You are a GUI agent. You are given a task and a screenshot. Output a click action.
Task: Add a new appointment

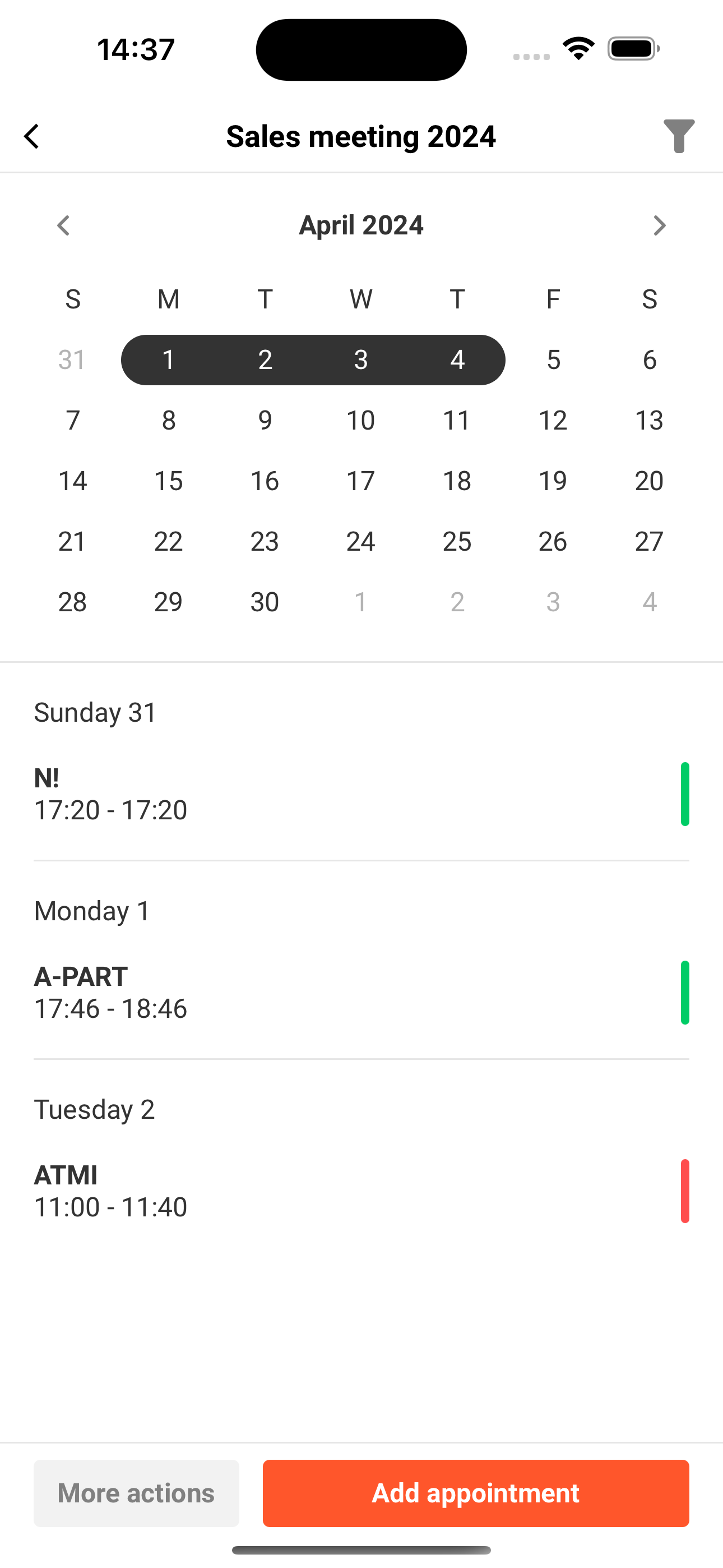pos(476,1493)
